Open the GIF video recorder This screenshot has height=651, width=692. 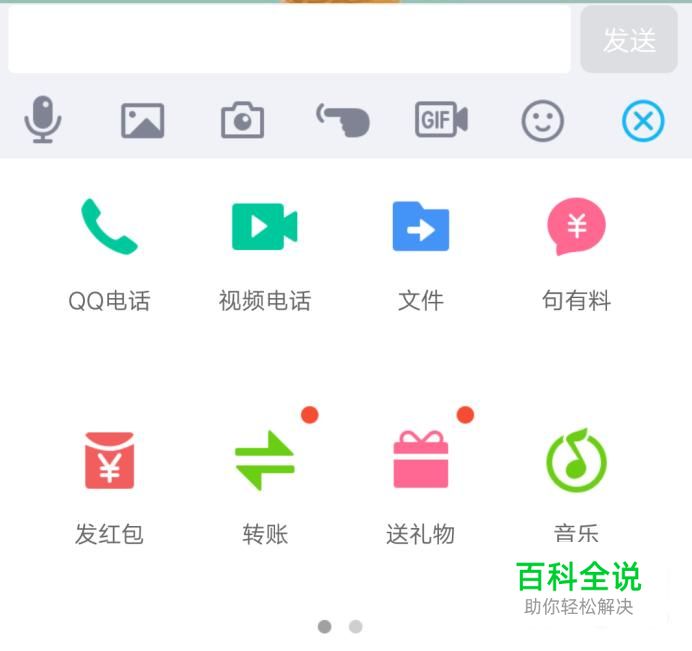[x=442, y=121]
